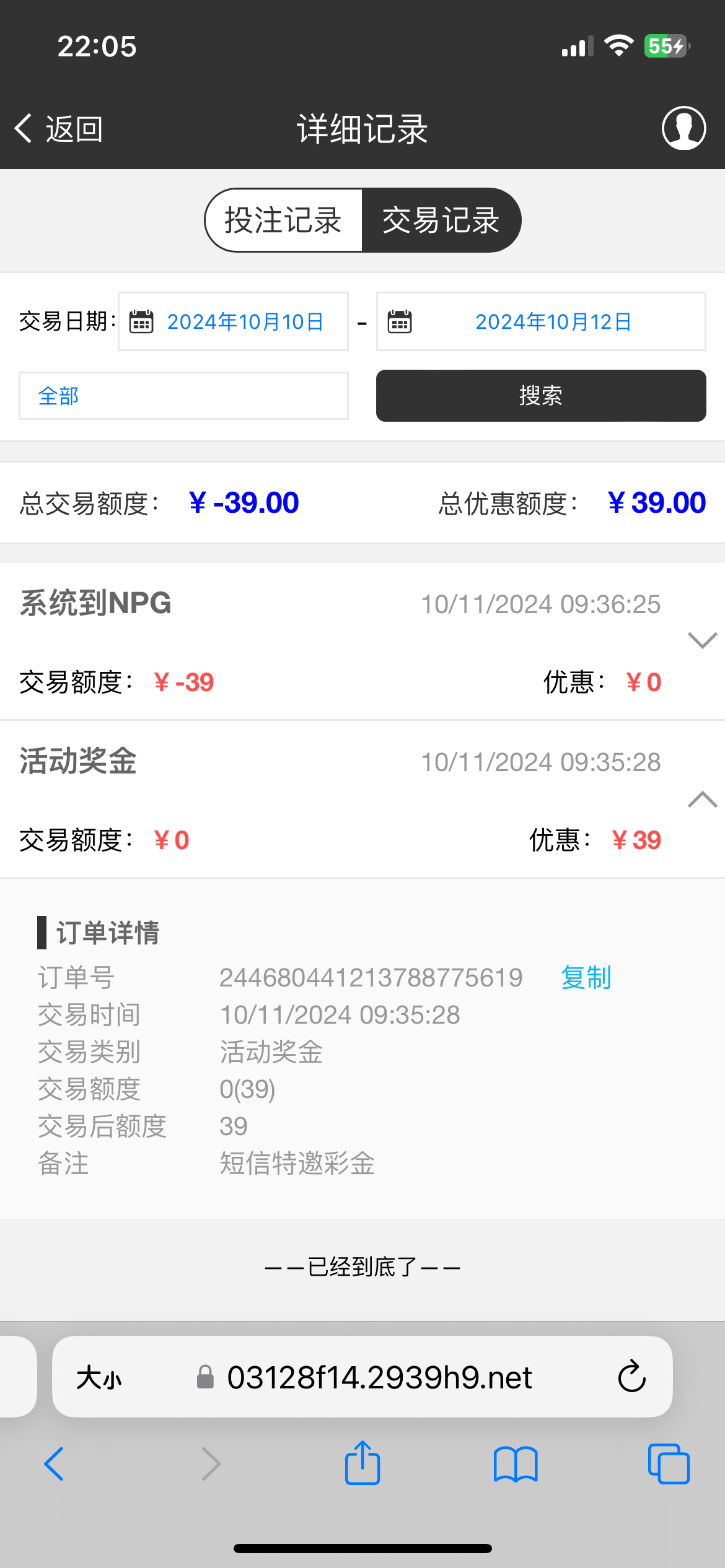Go to the previous page in browser
The width and height of the screenshot is (725, 1568).
[55, 1464]
